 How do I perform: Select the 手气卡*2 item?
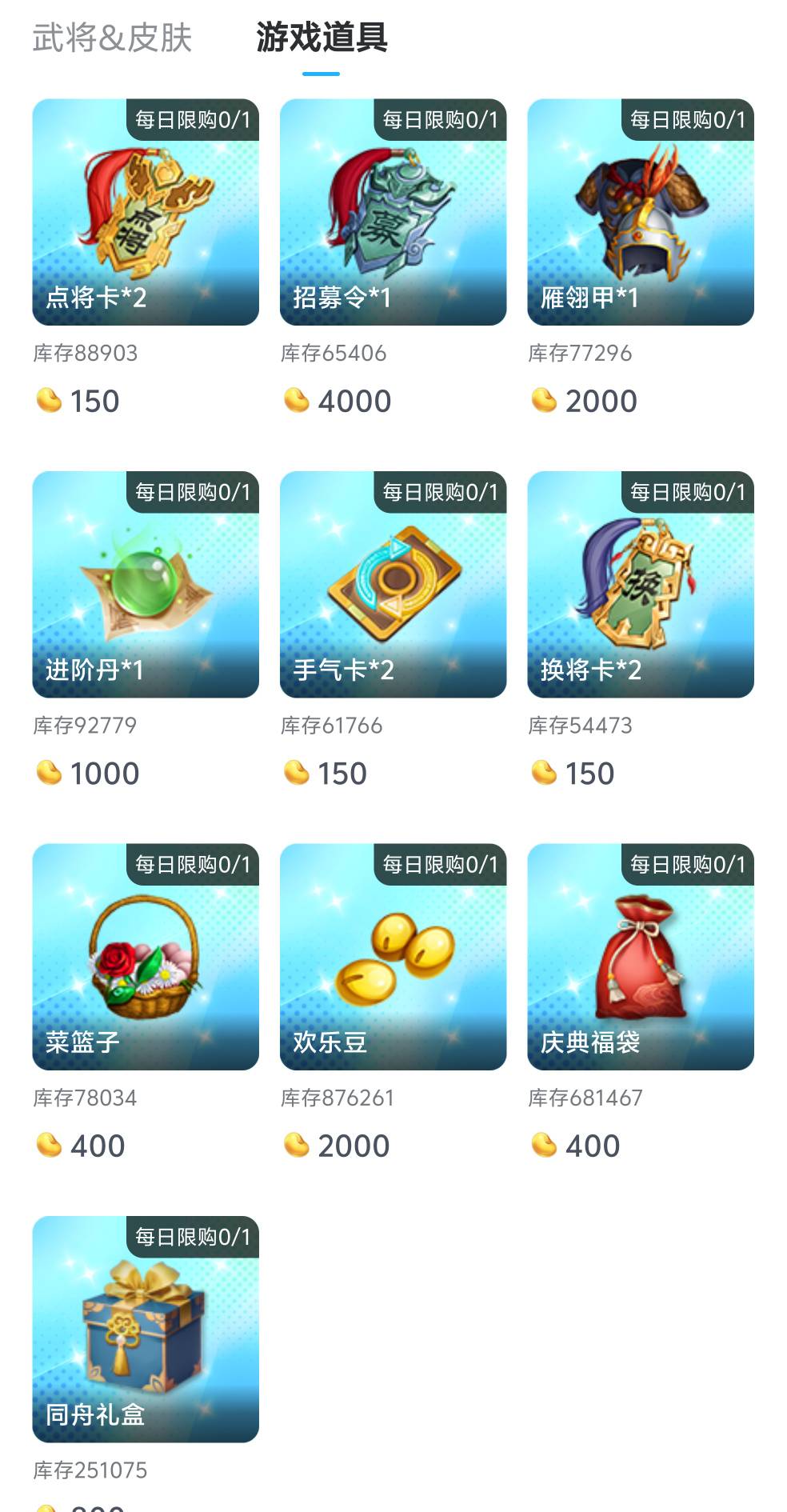click(x=393, y=584)
